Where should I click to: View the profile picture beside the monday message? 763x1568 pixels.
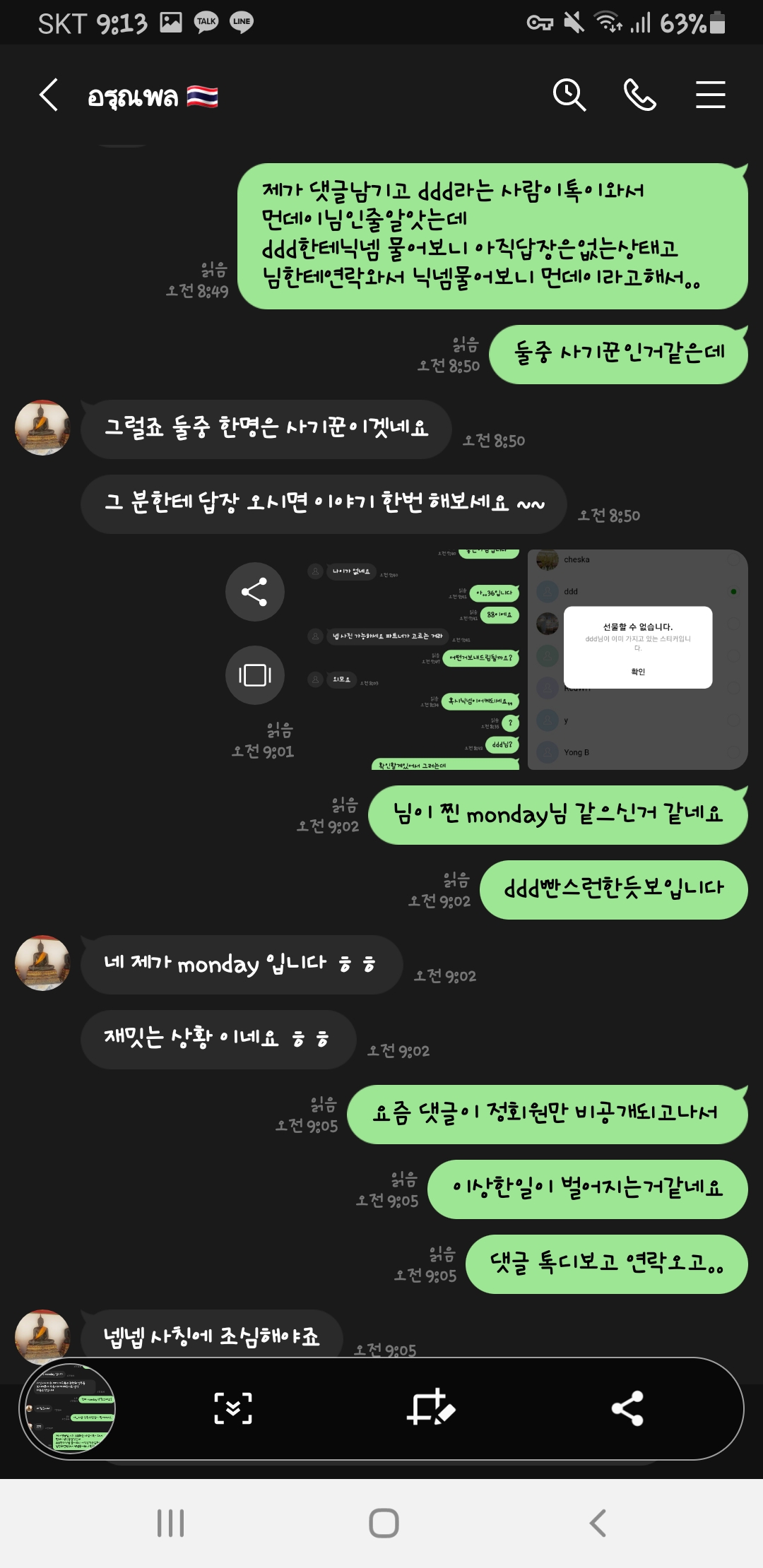[x=42, y=963]
